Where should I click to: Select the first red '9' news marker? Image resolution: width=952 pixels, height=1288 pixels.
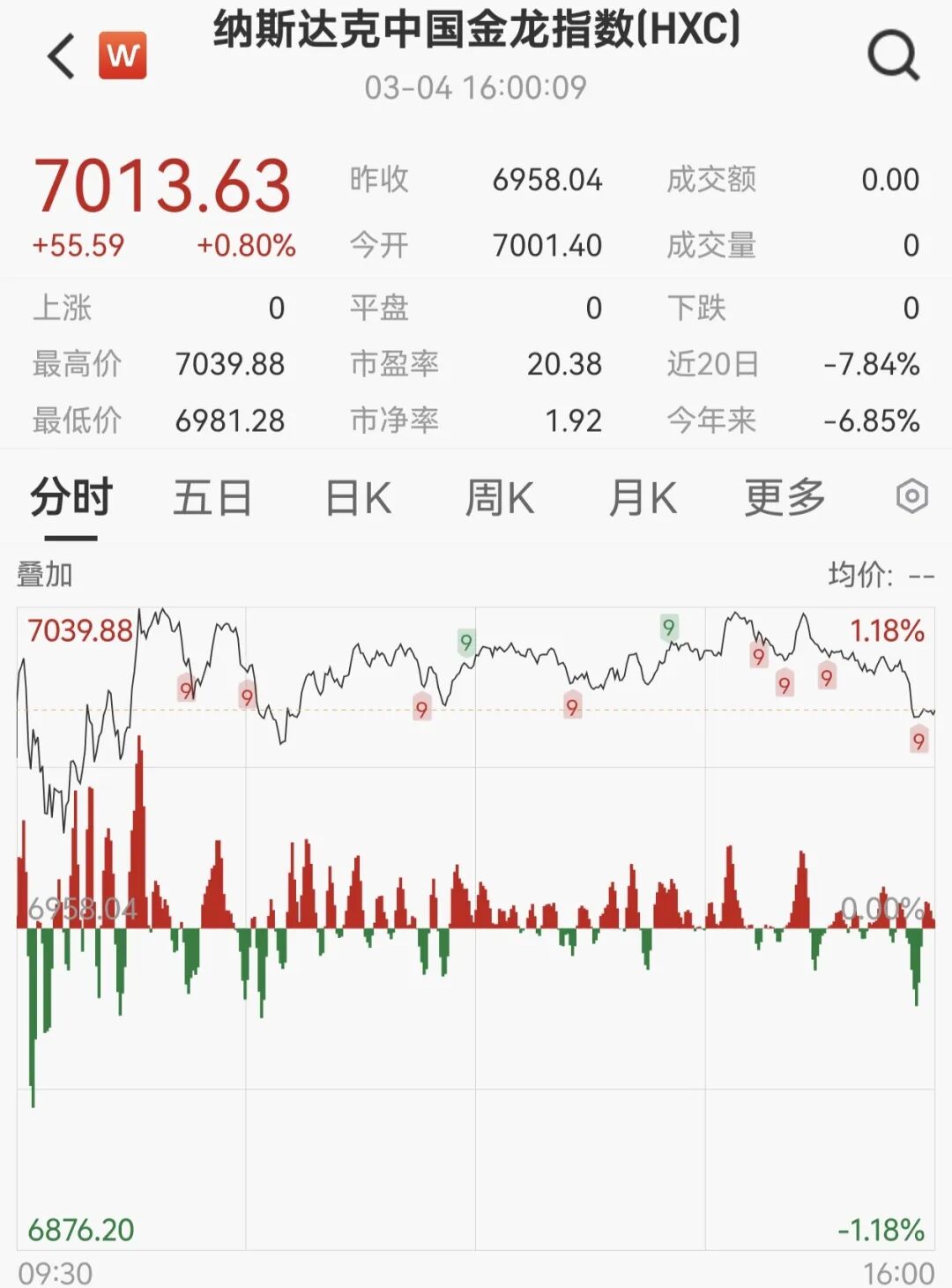tap(183, 691)
